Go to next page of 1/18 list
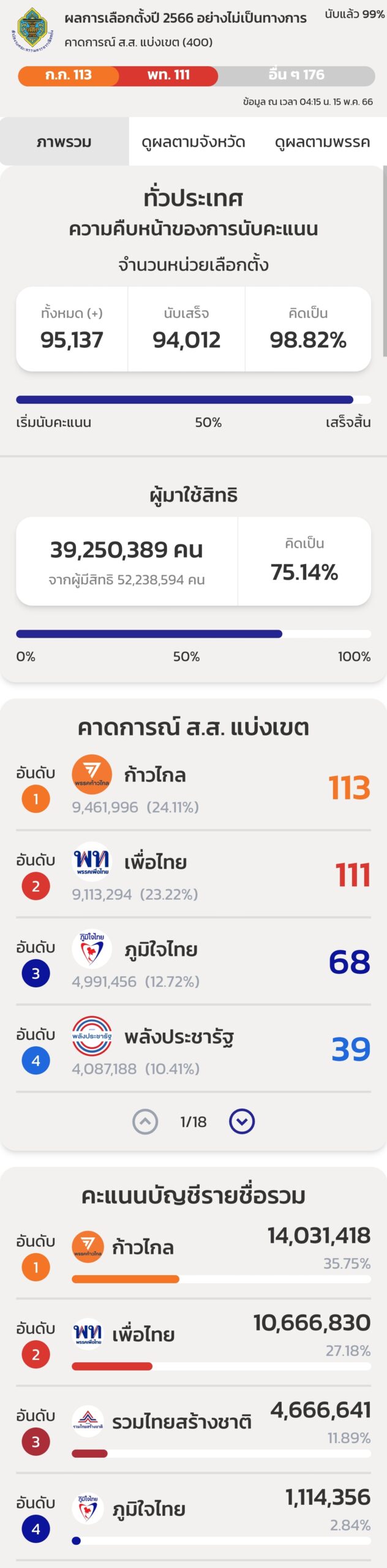This screenshot has height=1568, width=387. click(242, 1121)
